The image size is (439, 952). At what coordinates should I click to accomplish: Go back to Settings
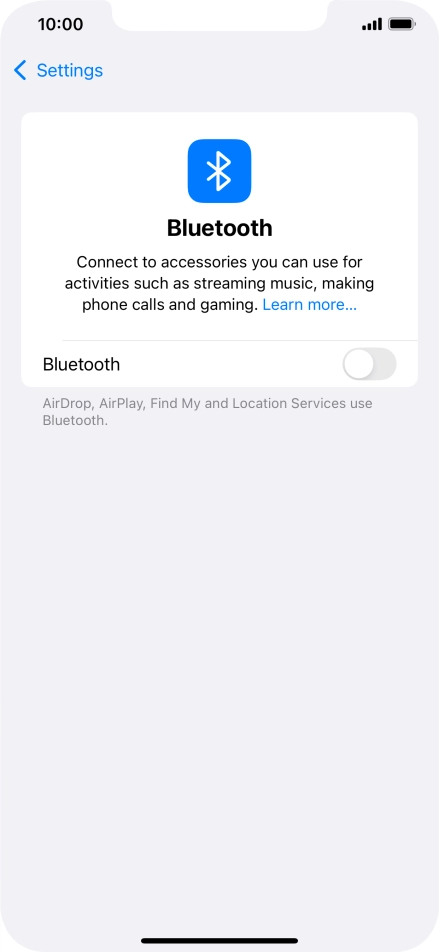58,70
